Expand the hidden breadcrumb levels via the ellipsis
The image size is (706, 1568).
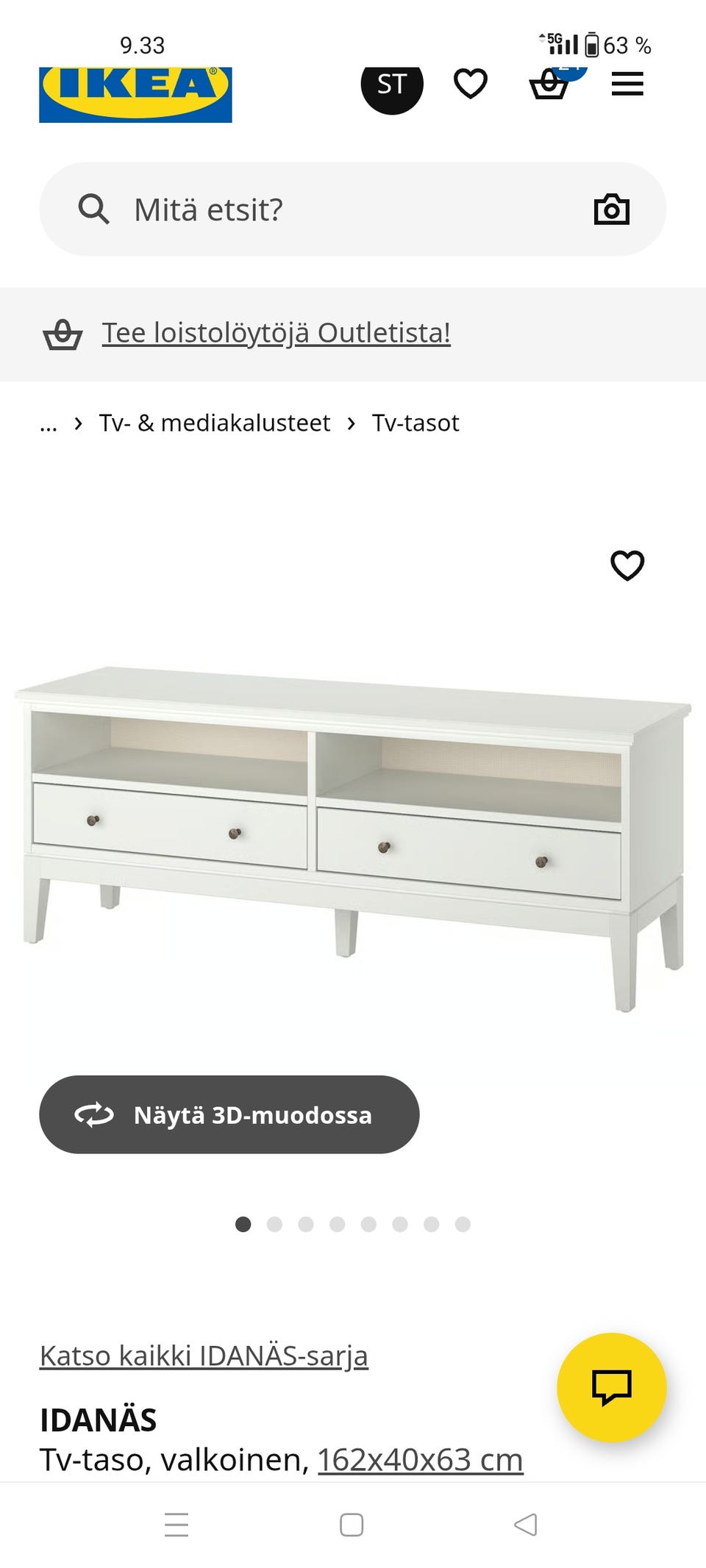[49, 423]
